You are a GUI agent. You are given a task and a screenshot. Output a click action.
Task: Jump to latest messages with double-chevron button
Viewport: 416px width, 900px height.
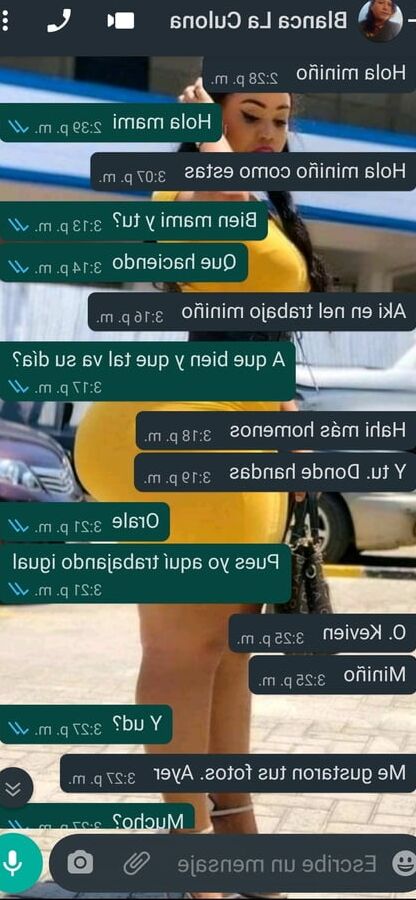(13, 790)
